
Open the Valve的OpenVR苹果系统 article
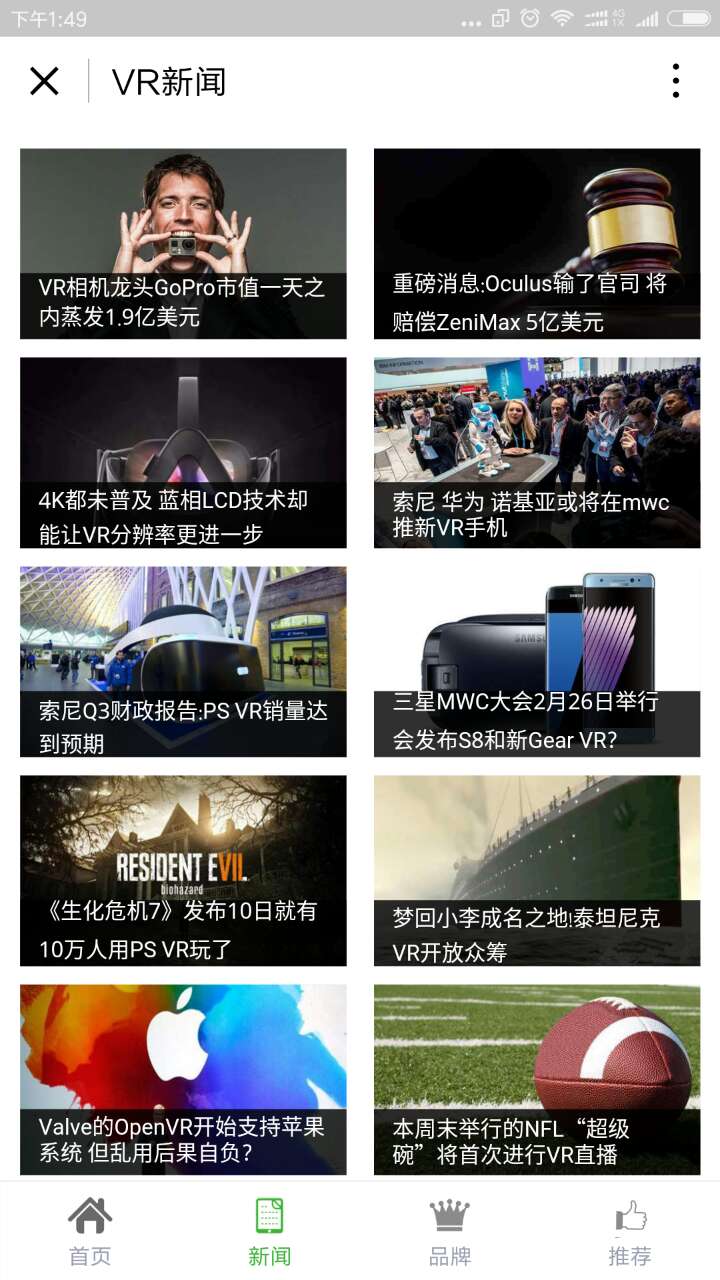pyautogui.click(x=183, y=1080)
